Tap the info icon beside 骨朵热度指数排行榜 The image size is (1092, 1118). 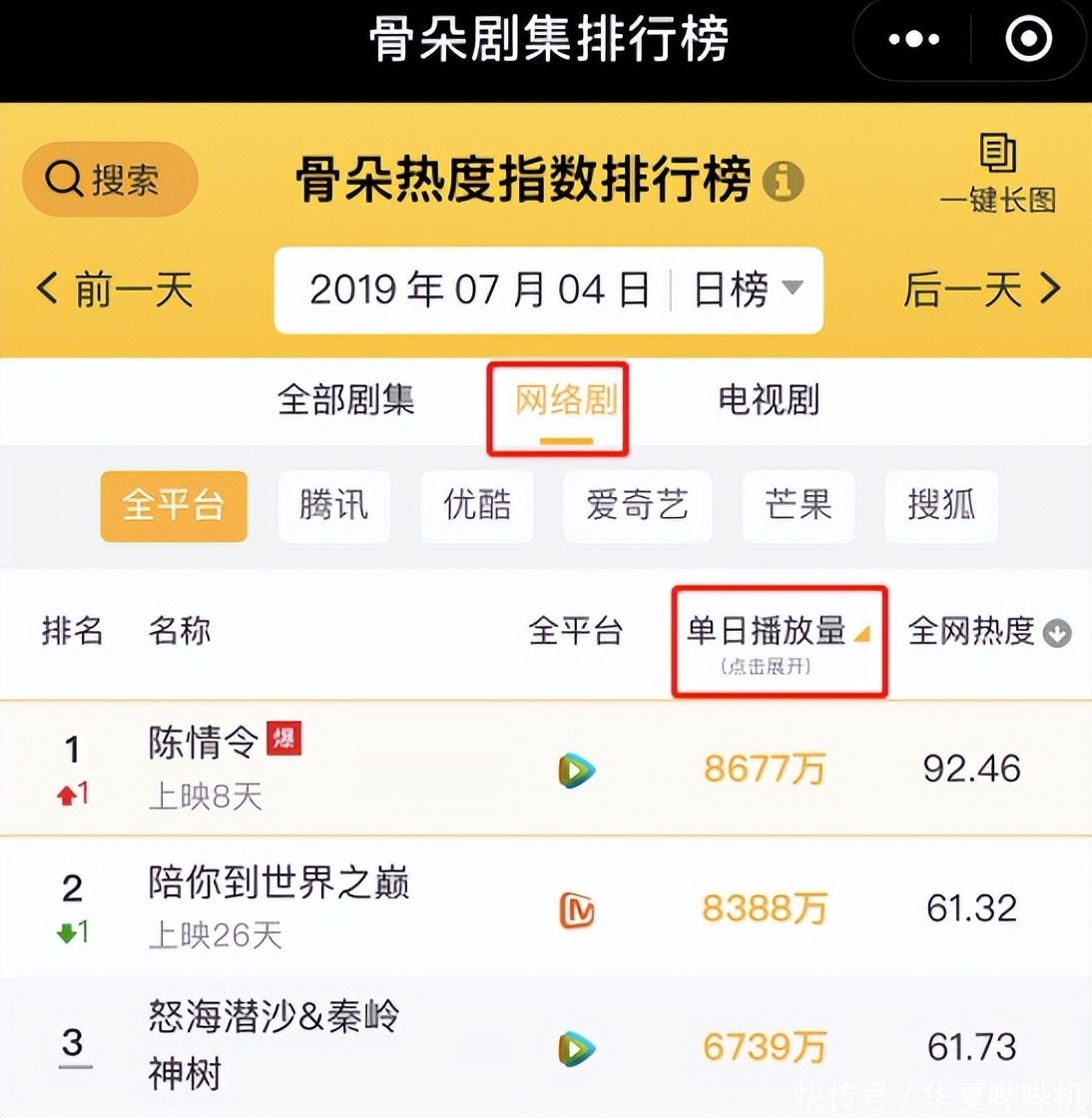point(784,182)
